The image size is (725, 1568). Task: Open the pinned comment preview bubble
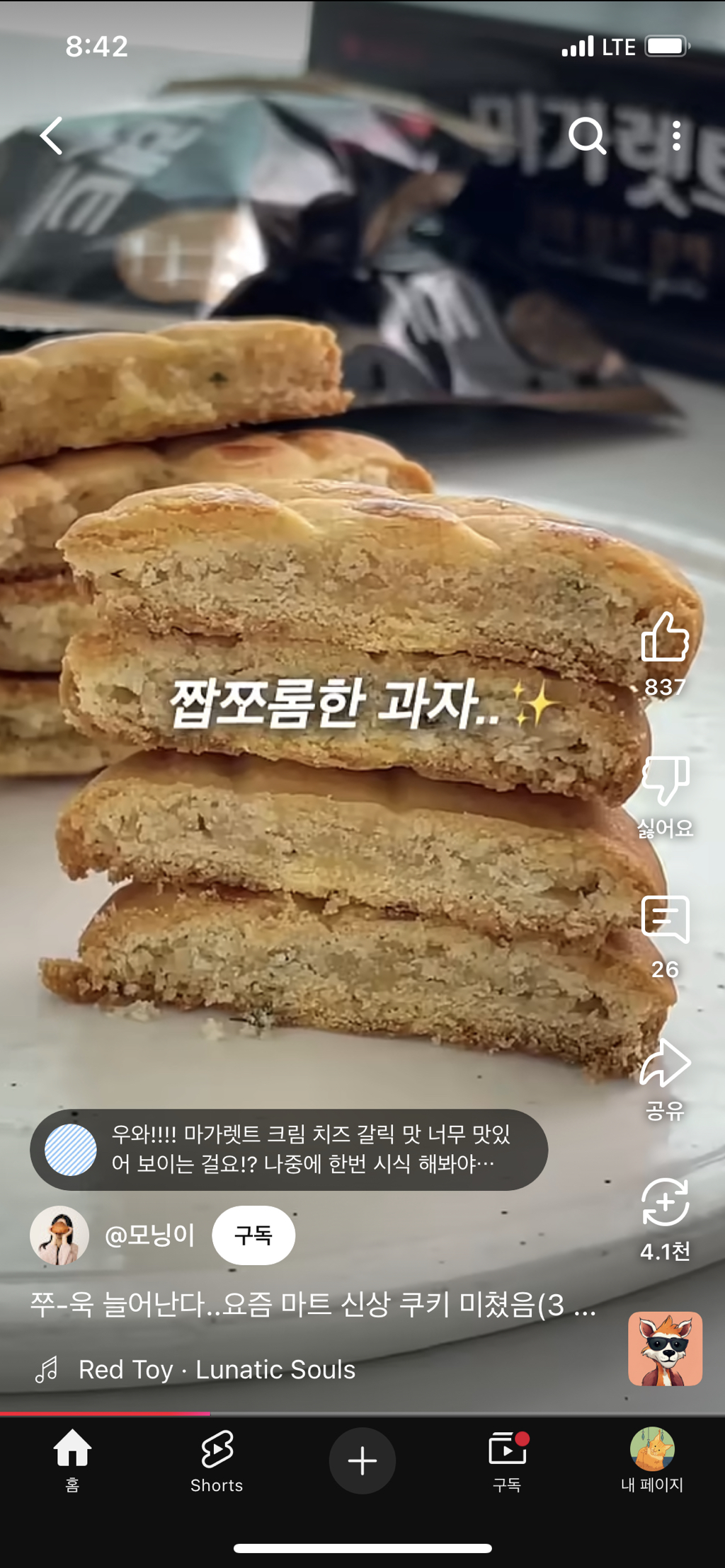coord(289,1149)
